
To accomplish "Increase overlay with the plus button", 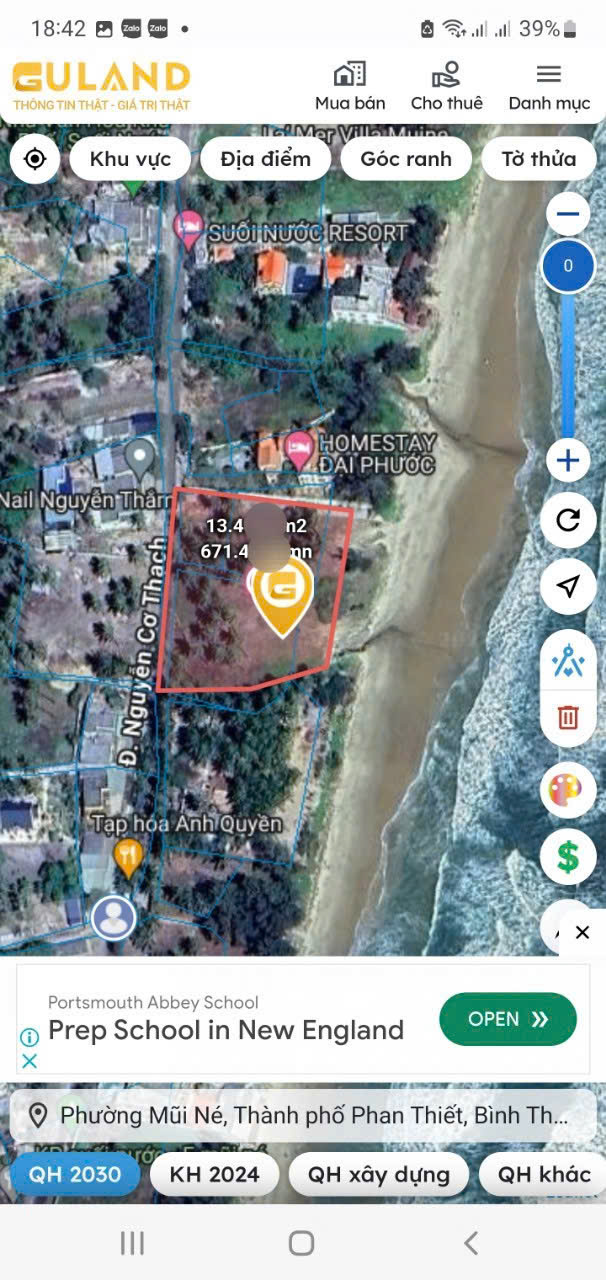I will coord(568,461).
